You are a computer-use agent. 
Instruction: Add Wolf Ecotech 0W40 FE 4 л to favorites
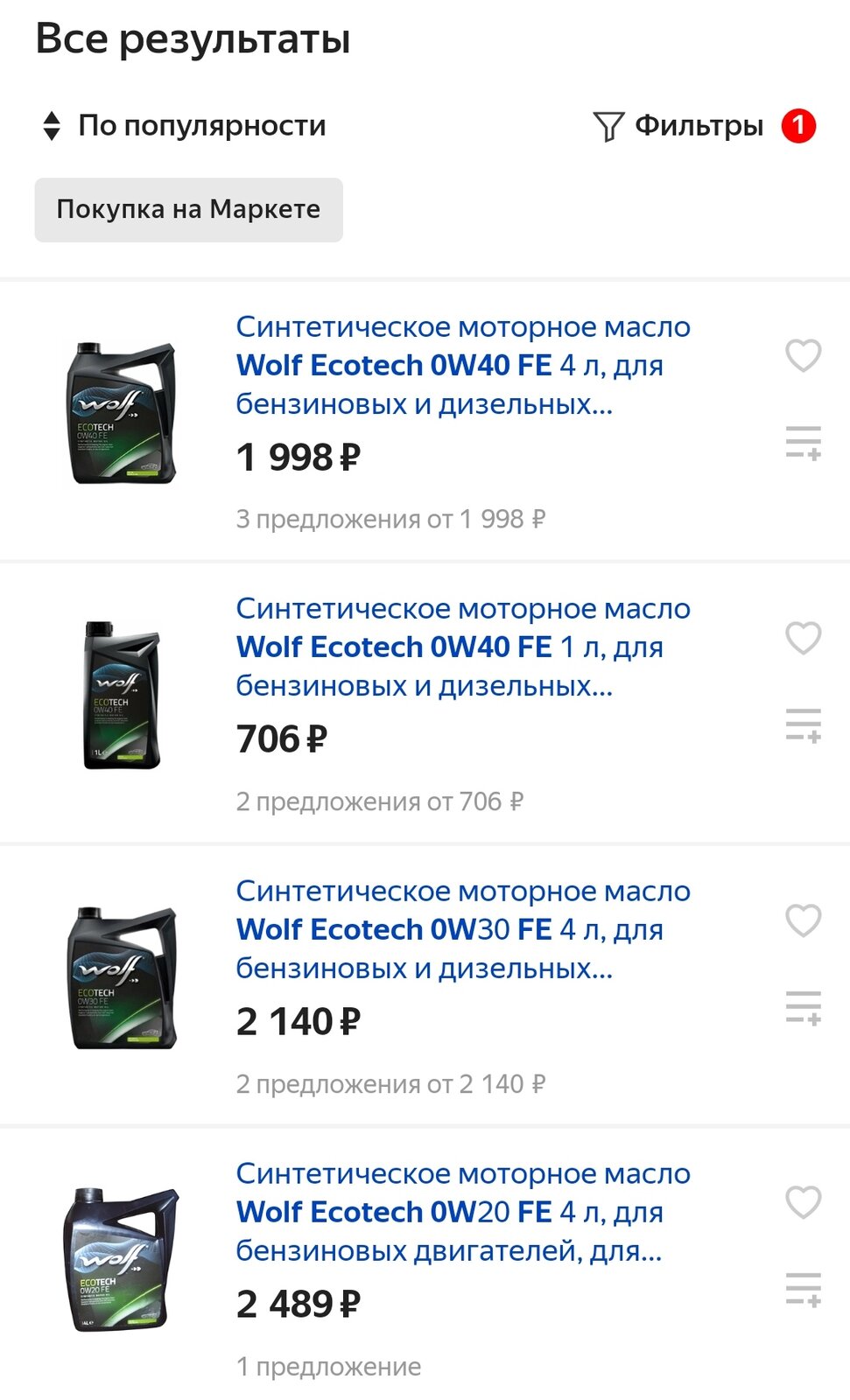coord(803,355)
